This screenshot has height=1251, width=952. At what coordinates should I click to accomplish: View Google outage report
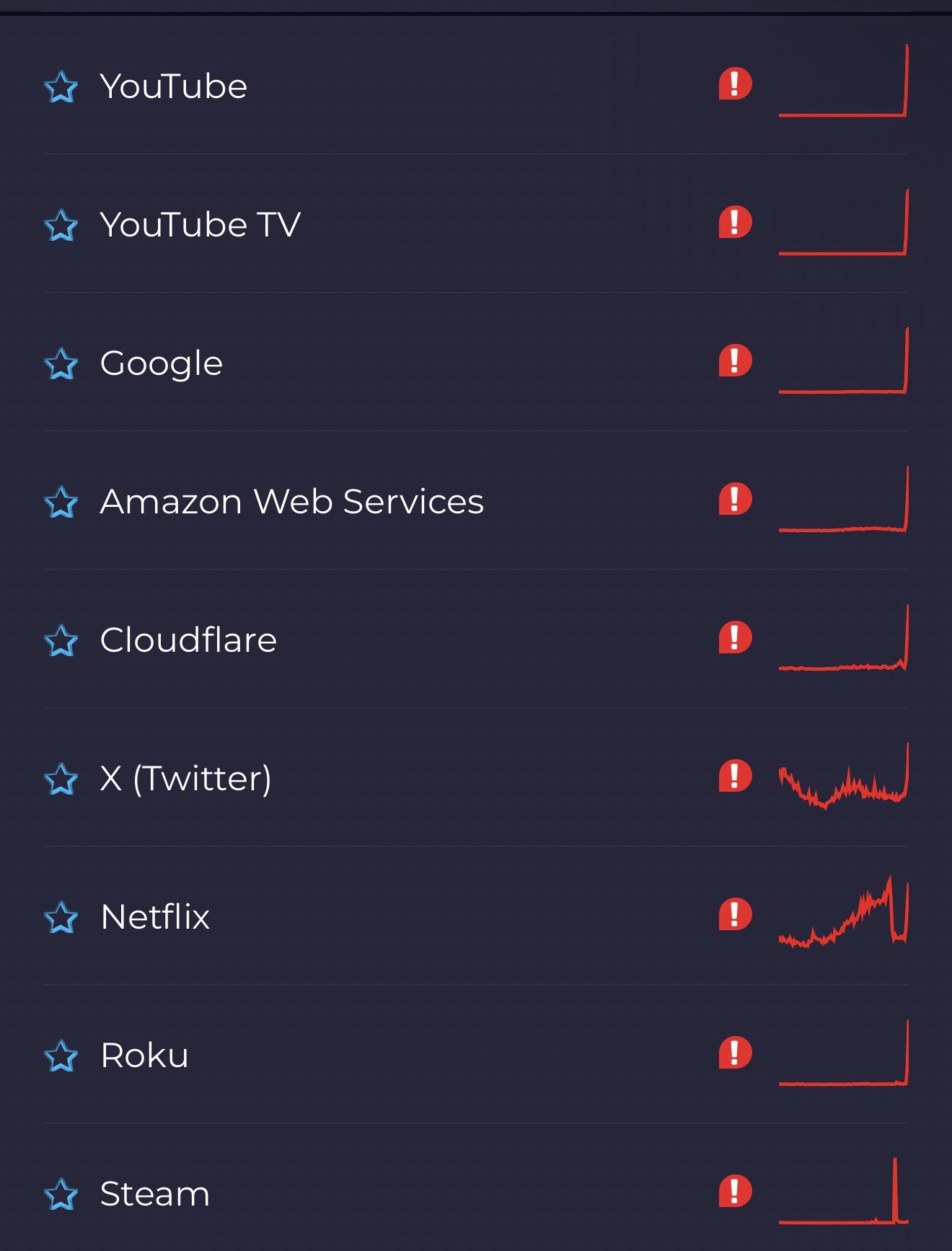(x=162, y=363)
